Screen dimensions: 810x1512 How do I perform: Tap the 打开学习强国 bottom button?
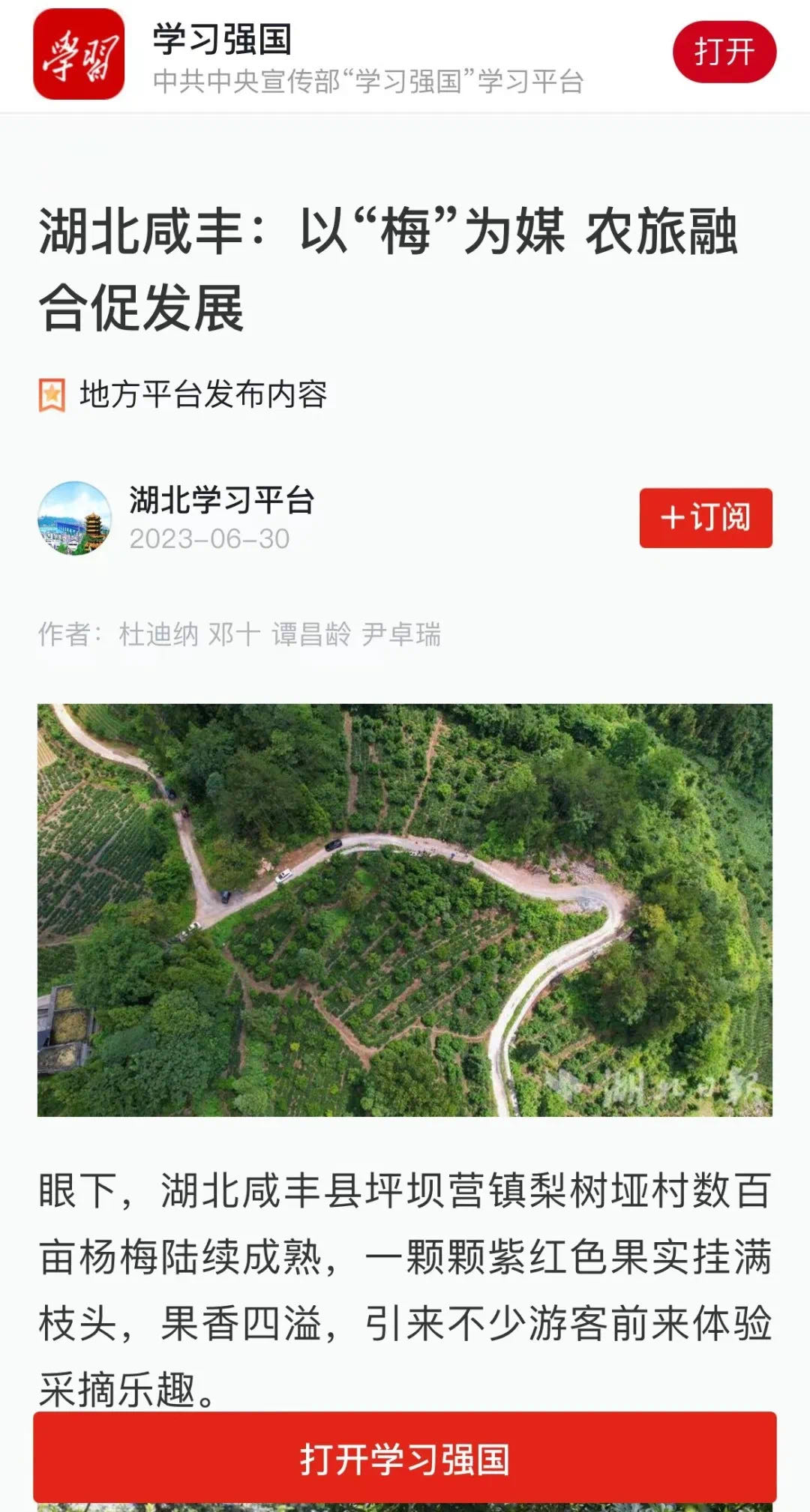pyautogui.click(x=405, y=1459)
